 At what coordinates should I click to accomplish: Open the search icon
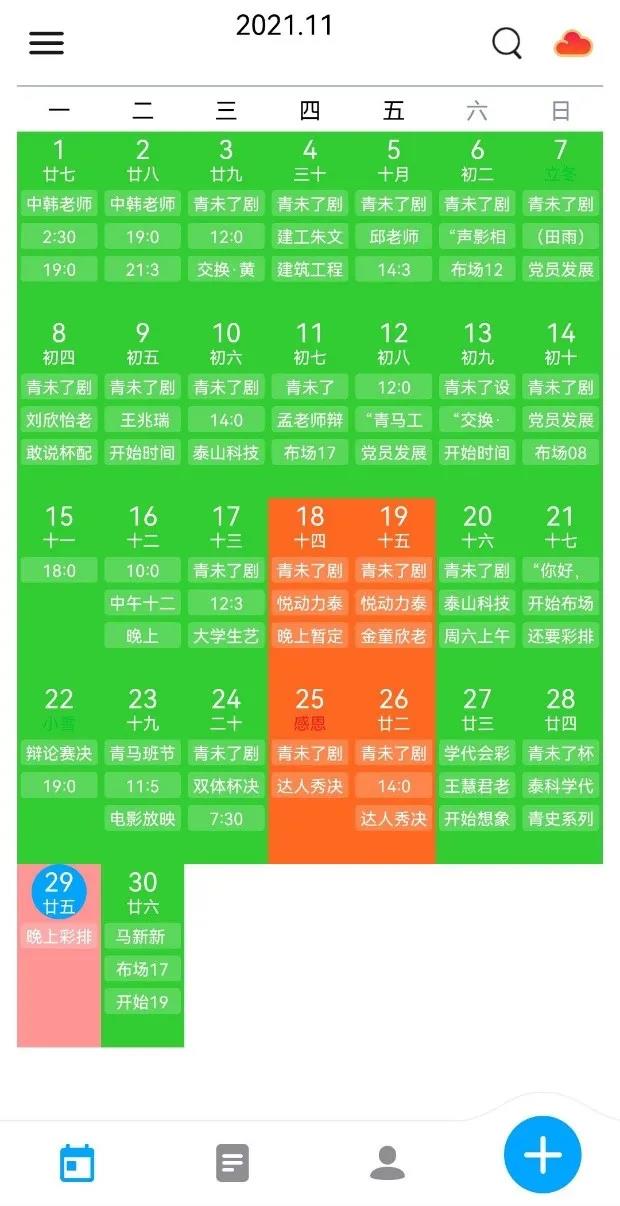pyautogui.click(x=507, y=43)
